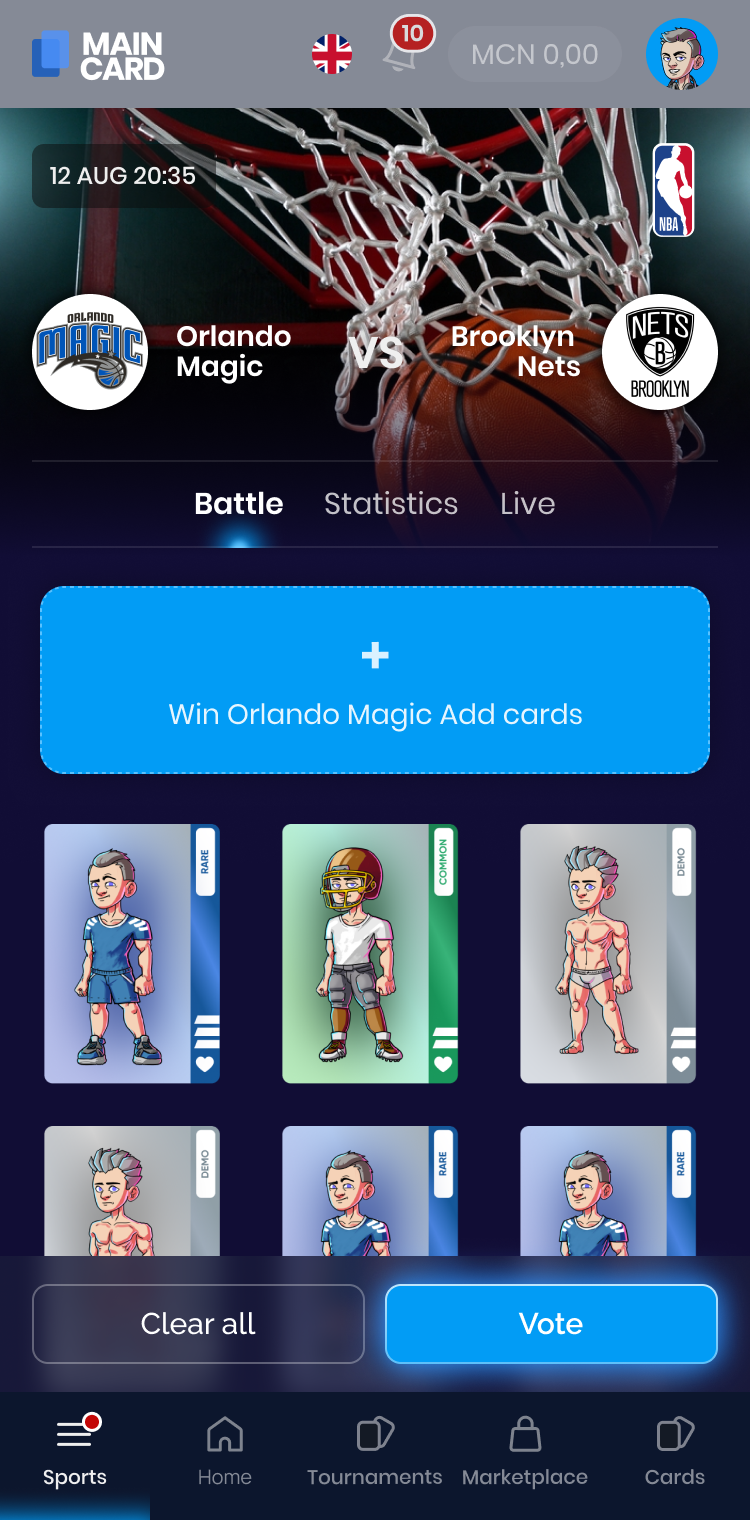Screen dimensions: 750x1520
Task: Click the Main Card logo
Action: 98,54
